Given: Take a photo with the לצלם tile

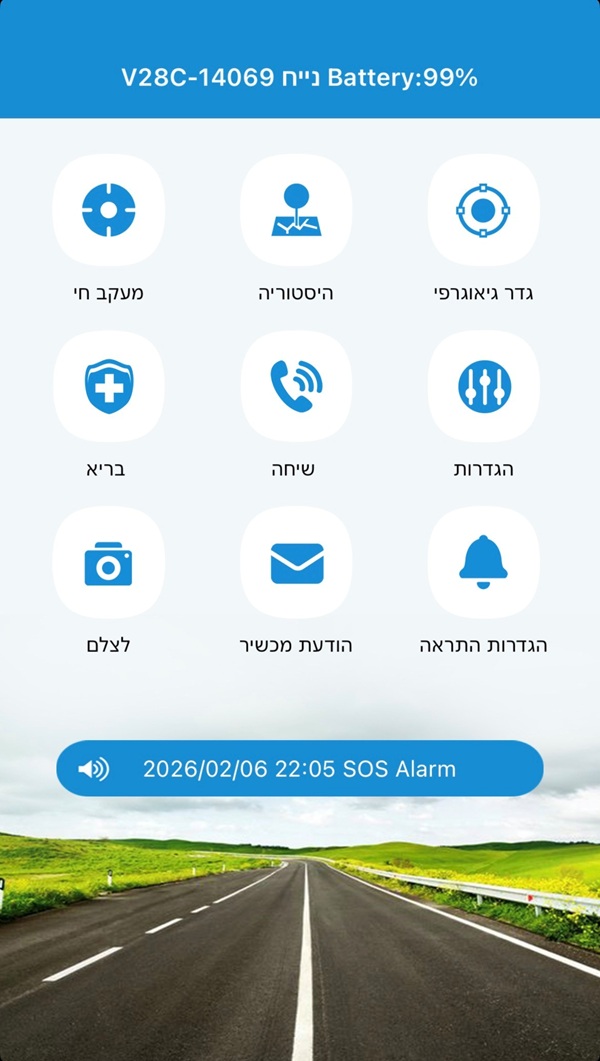Looking at the screenshot, I should point(108,563).
